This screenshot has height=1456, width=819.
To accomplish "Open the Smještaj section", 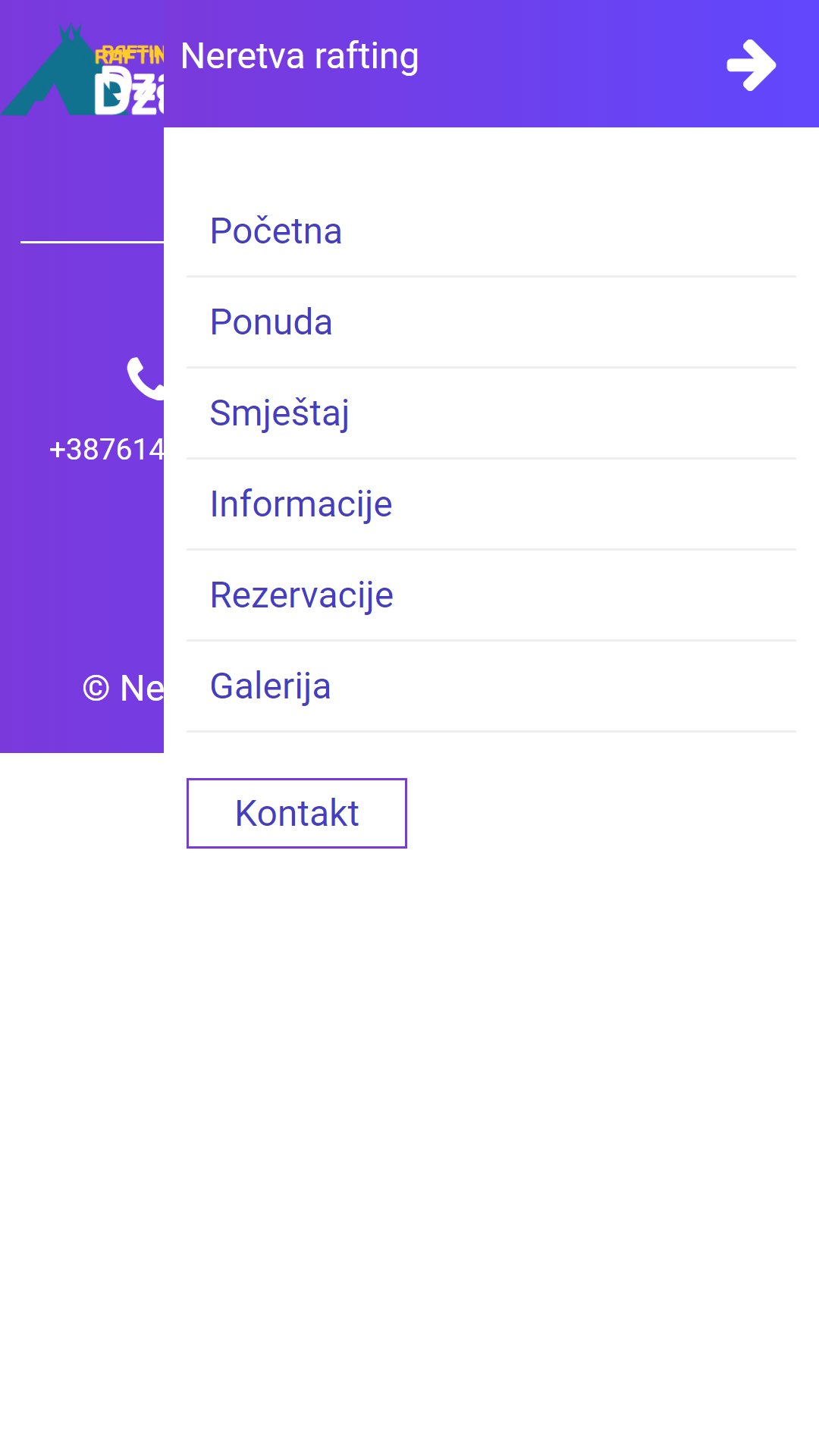I will (491, 413).
